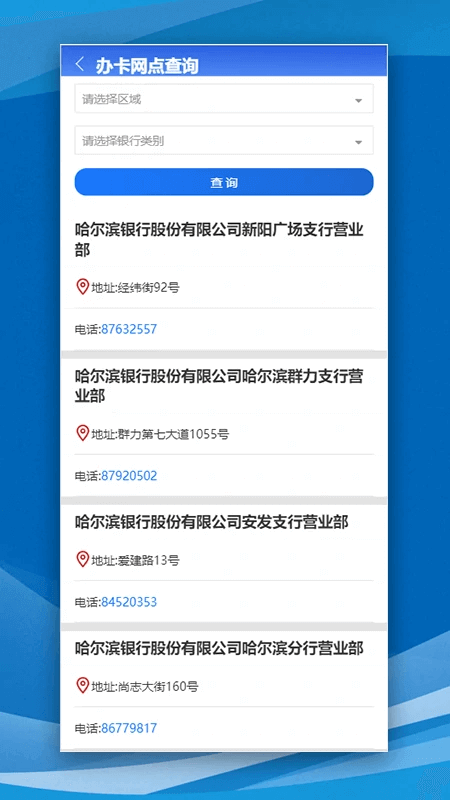Expand the 请选择银行类别 dropdown
This screenshot has height=800, width=450.
pos(224,140)
